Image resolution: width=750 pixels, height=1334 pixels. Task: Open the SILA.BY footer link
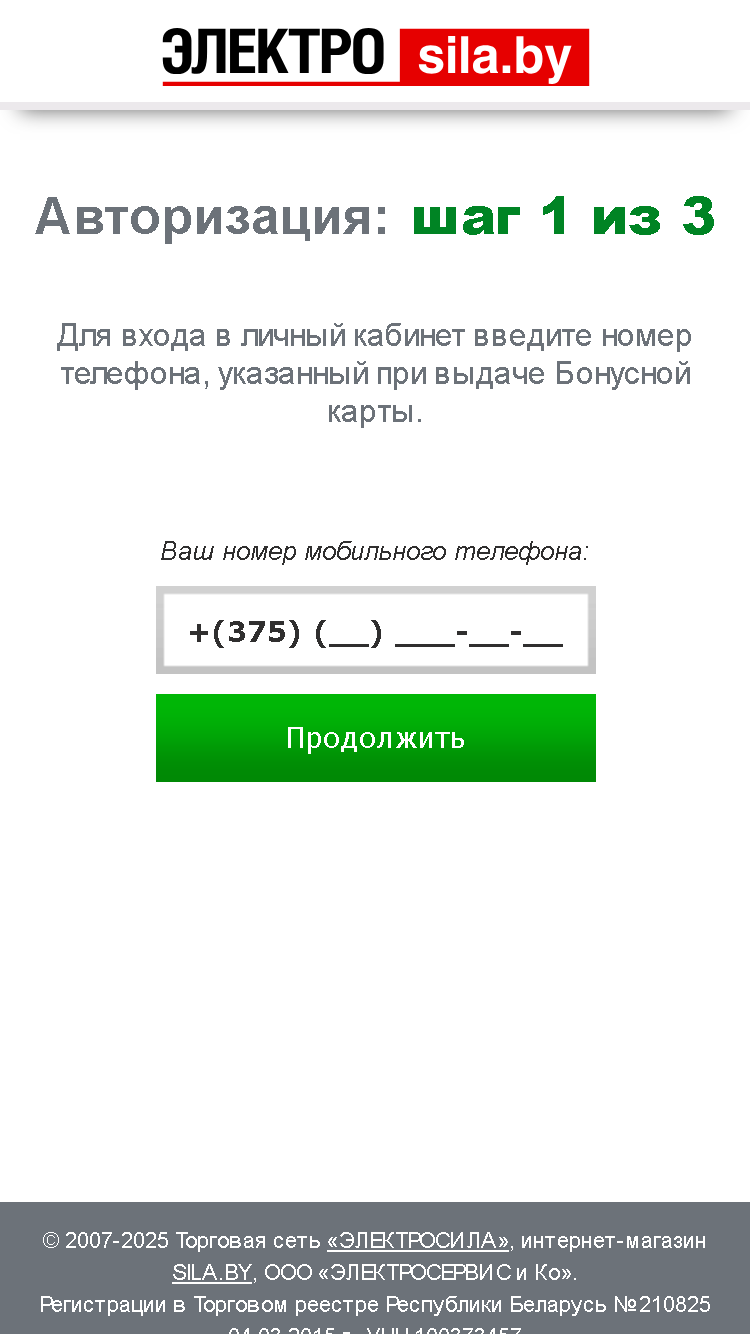(212, 1273)
